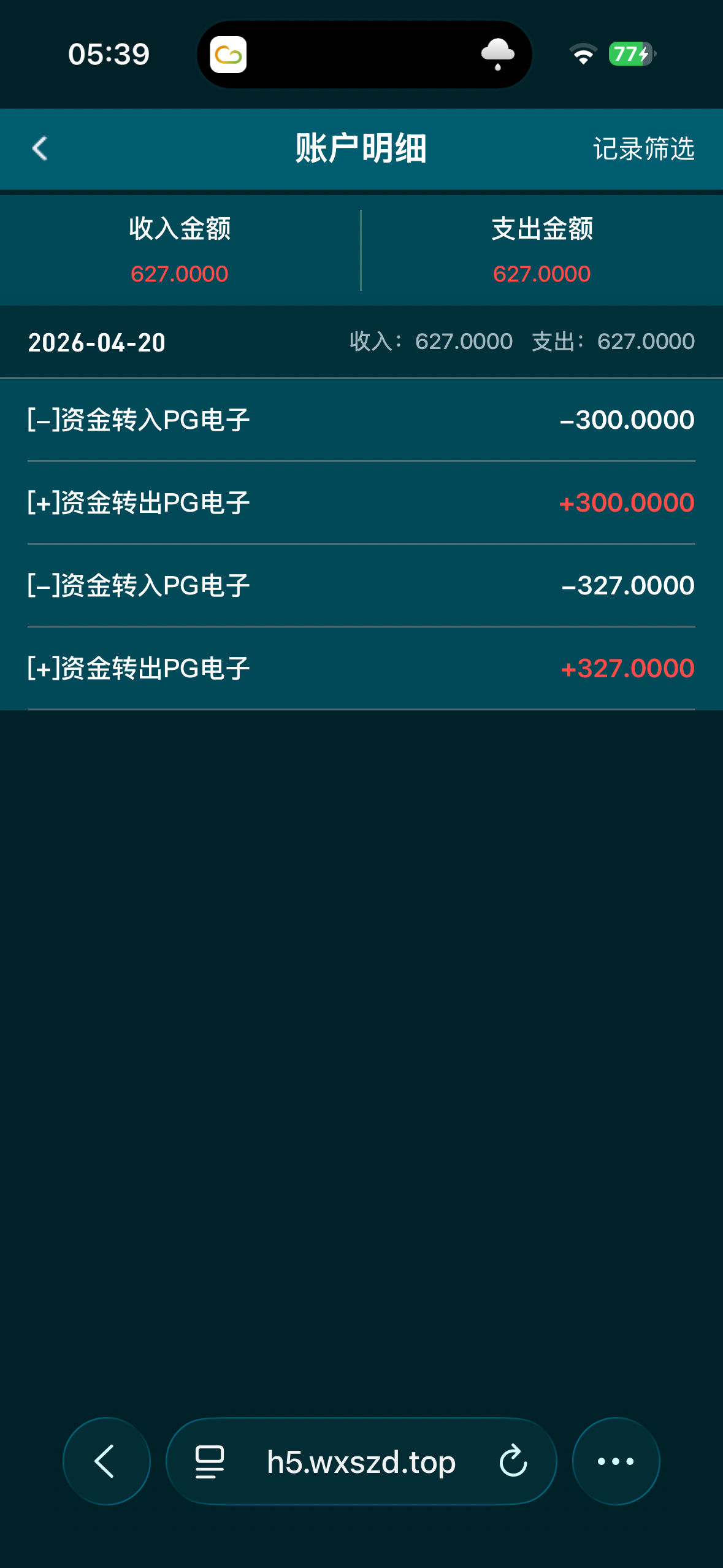
Task: Go back from the 账户明细 page
Action: (40, 148)
